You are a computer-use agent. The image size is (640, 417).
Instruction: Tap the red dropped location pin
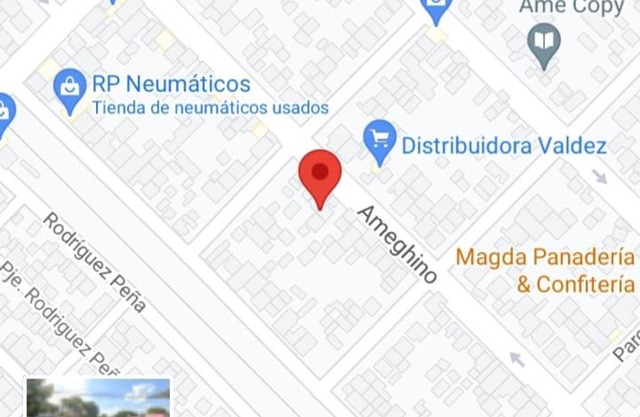(321, 176)
